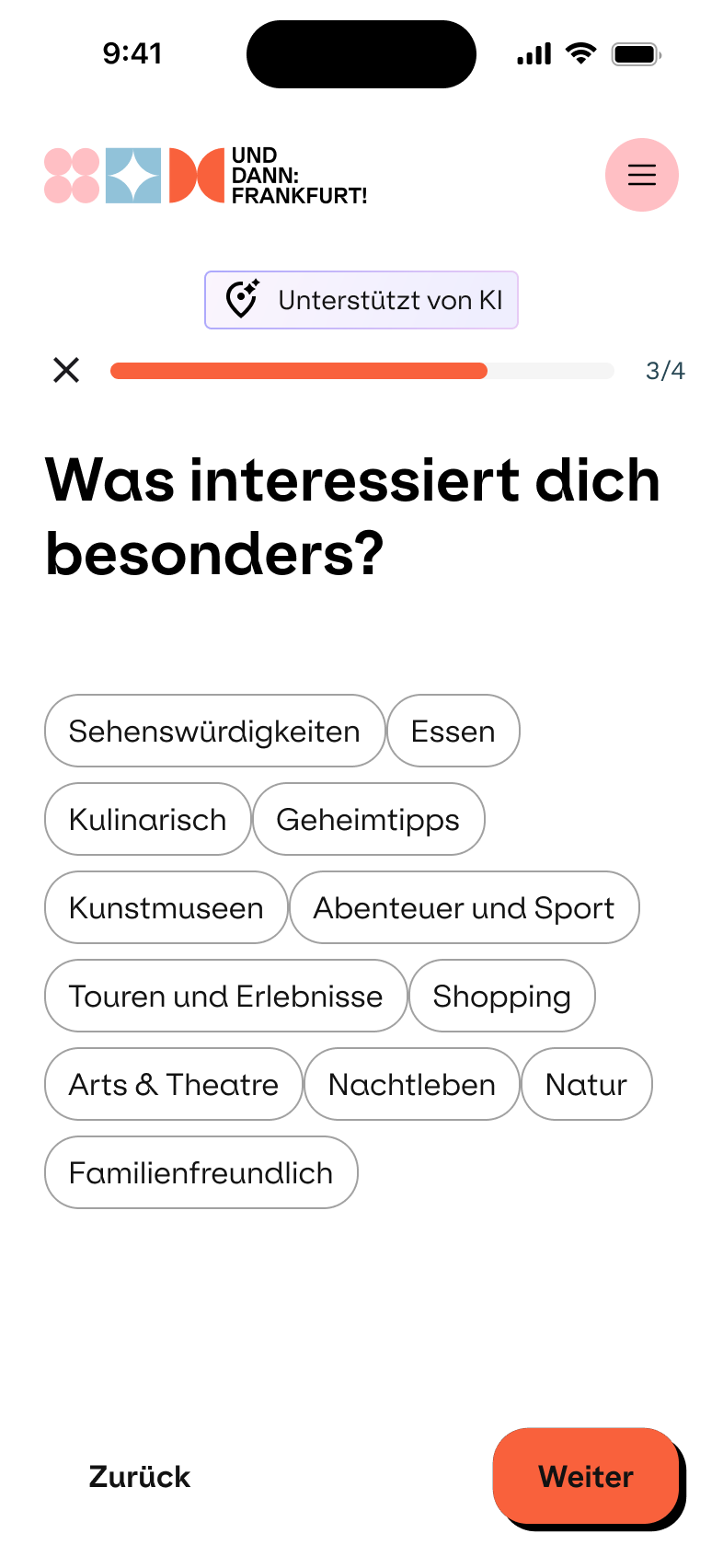Select the Sehenswürdigkeiten chip
Screen dimensions: 723x1568
pyautogui.click(x=214, y=731)
